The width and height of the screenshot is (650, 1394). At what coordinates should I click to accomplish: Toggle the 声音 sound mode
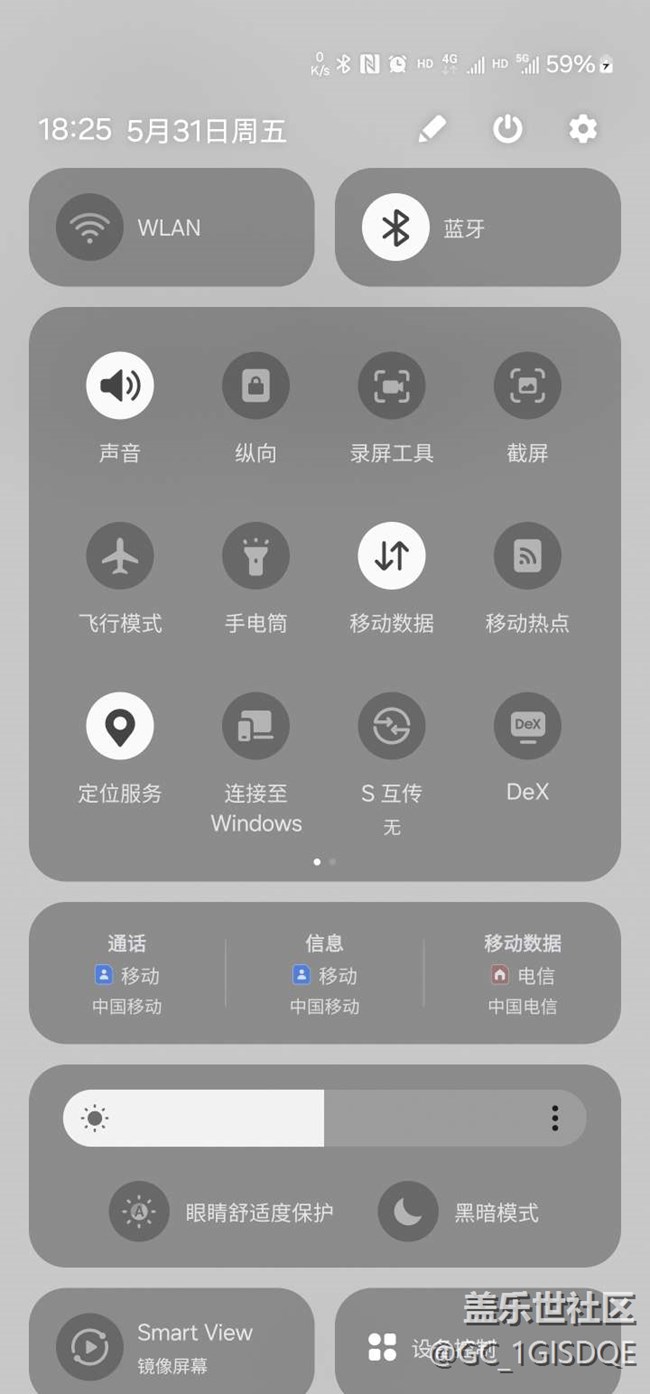coord(120,386)
